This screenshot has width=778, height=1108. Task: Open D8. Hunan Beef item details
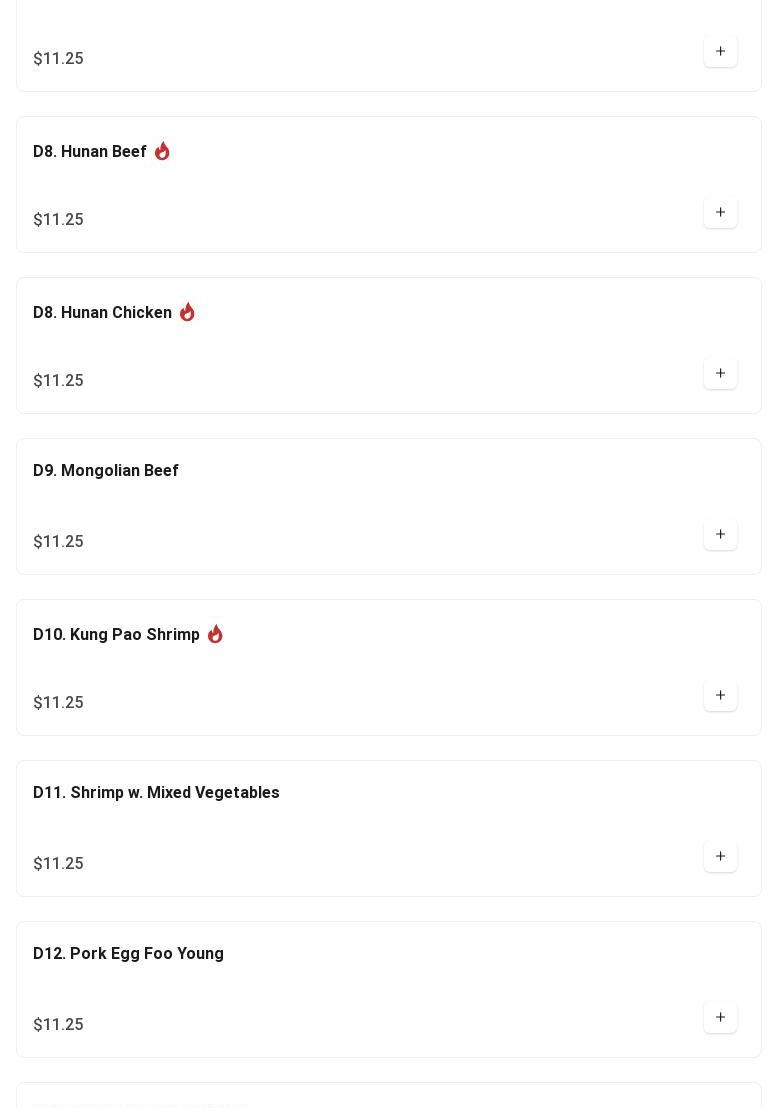tap(90, 152)
